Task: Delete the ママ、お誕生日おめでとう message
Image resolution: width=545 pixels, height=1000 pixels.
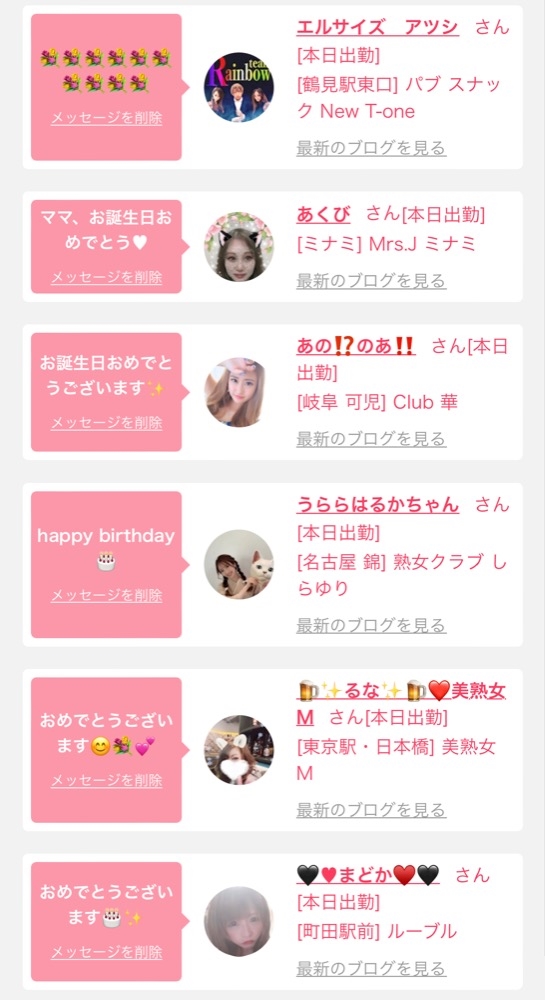Action: tap(106, 277)
